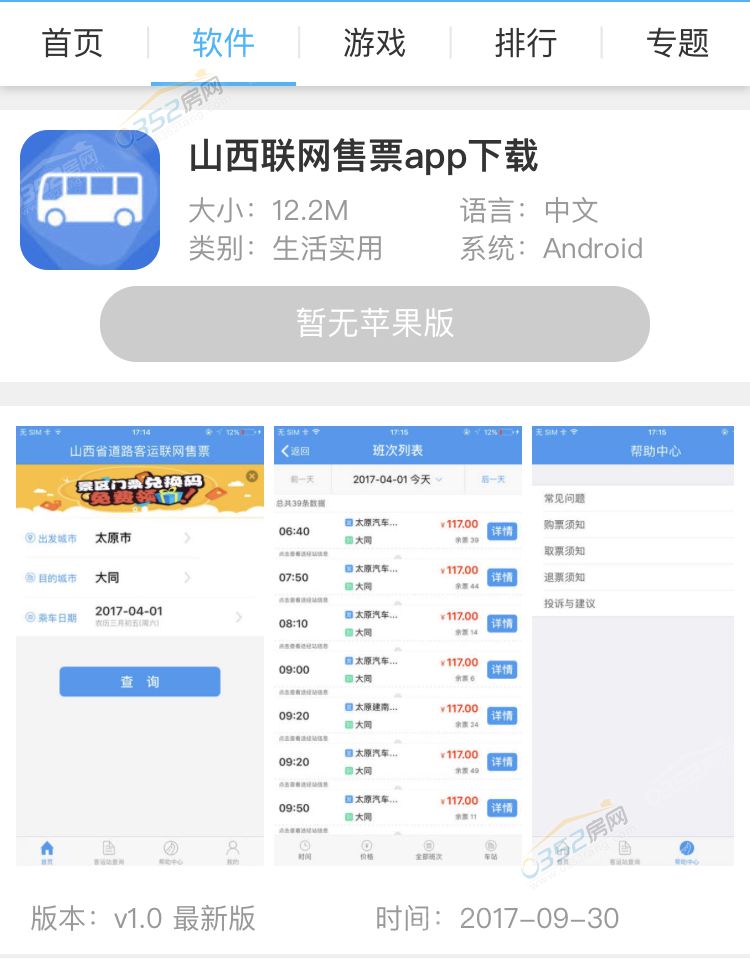The height and width of the screenshot is (958, 750).
Task: Go to the 排行 tab
Action: [525, 44]
